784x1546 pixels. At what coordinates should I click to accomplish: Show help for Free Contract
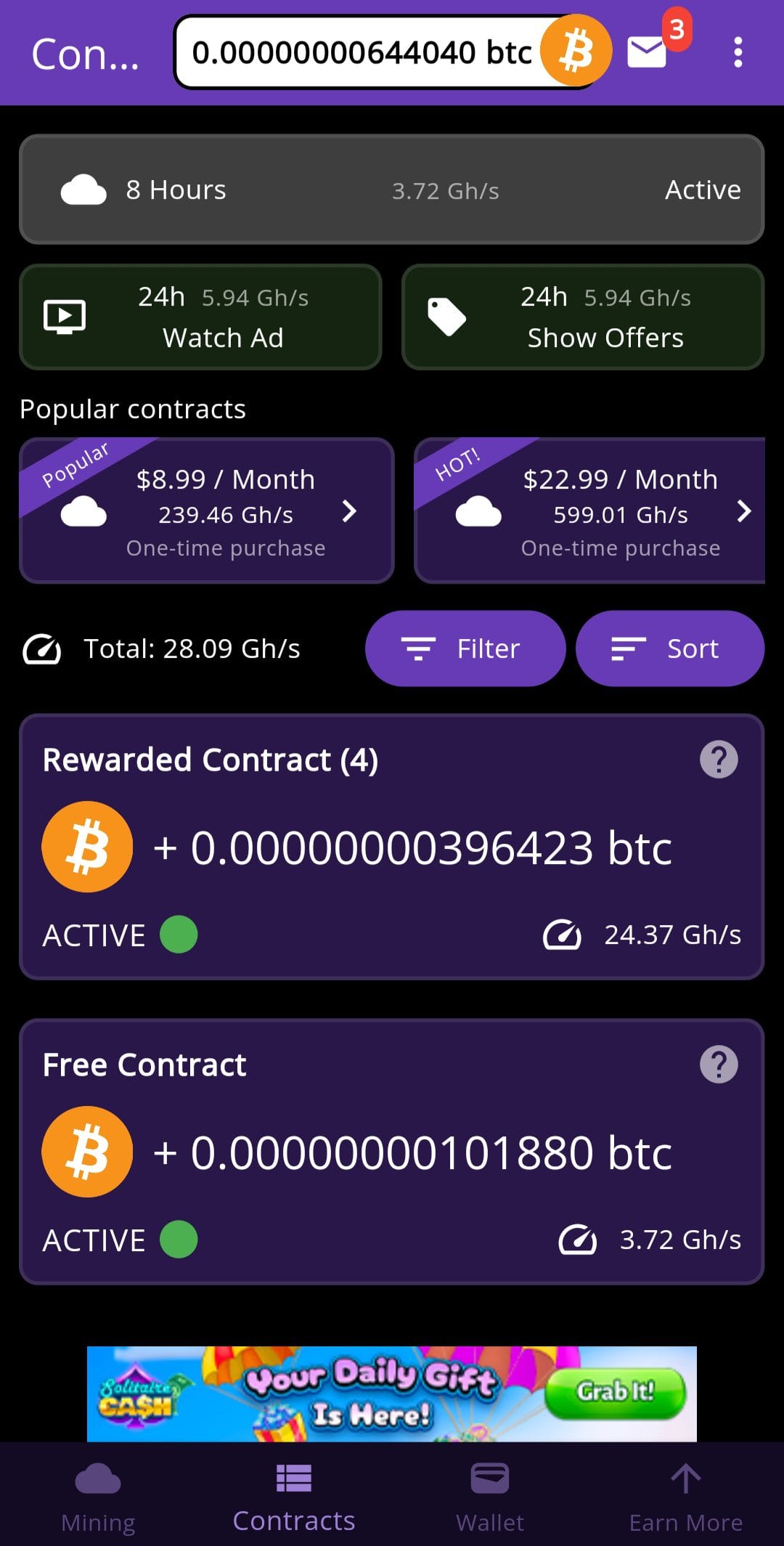click(x=719, y=1065)
